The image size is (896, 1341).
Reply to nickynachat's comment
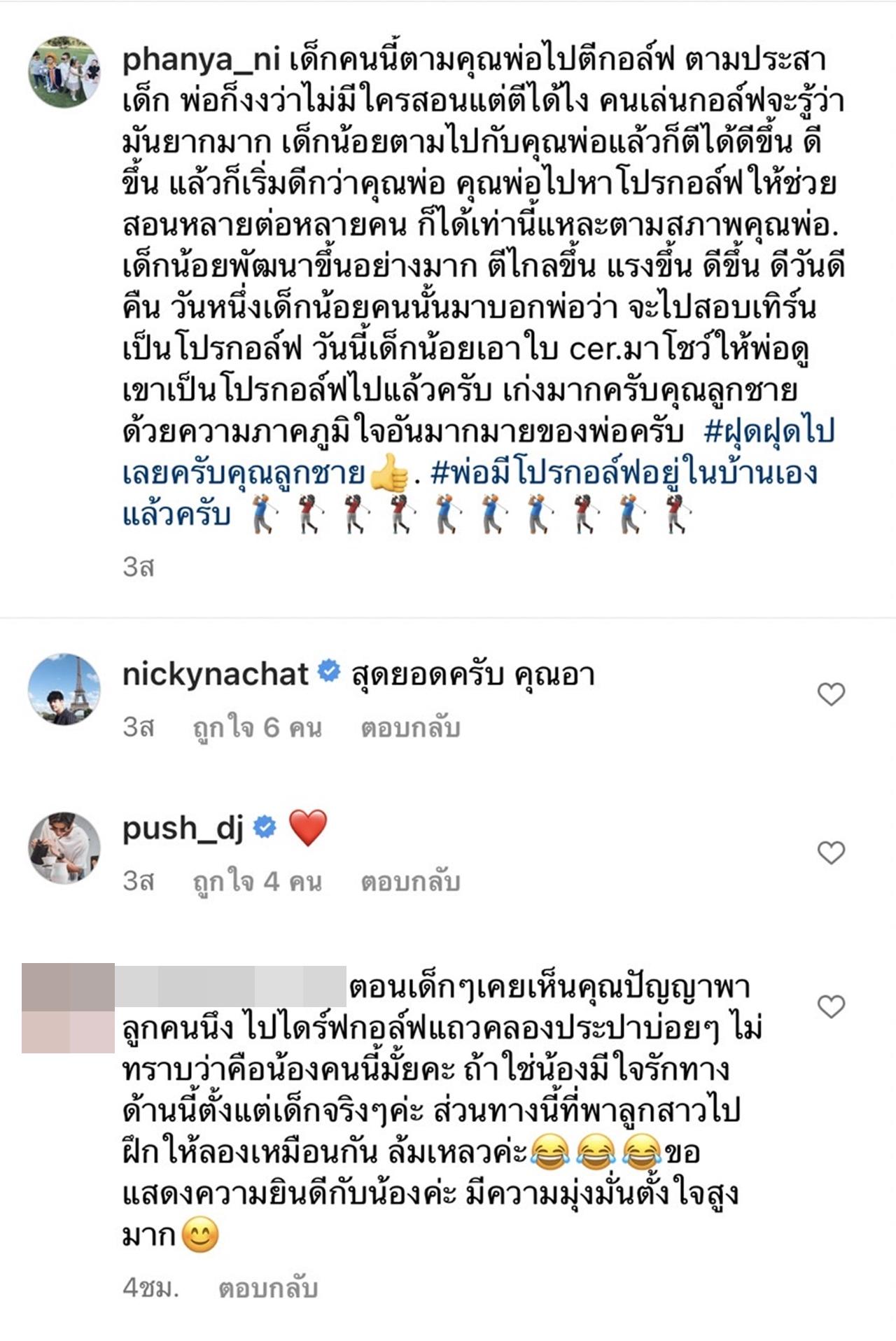point(410,729)
